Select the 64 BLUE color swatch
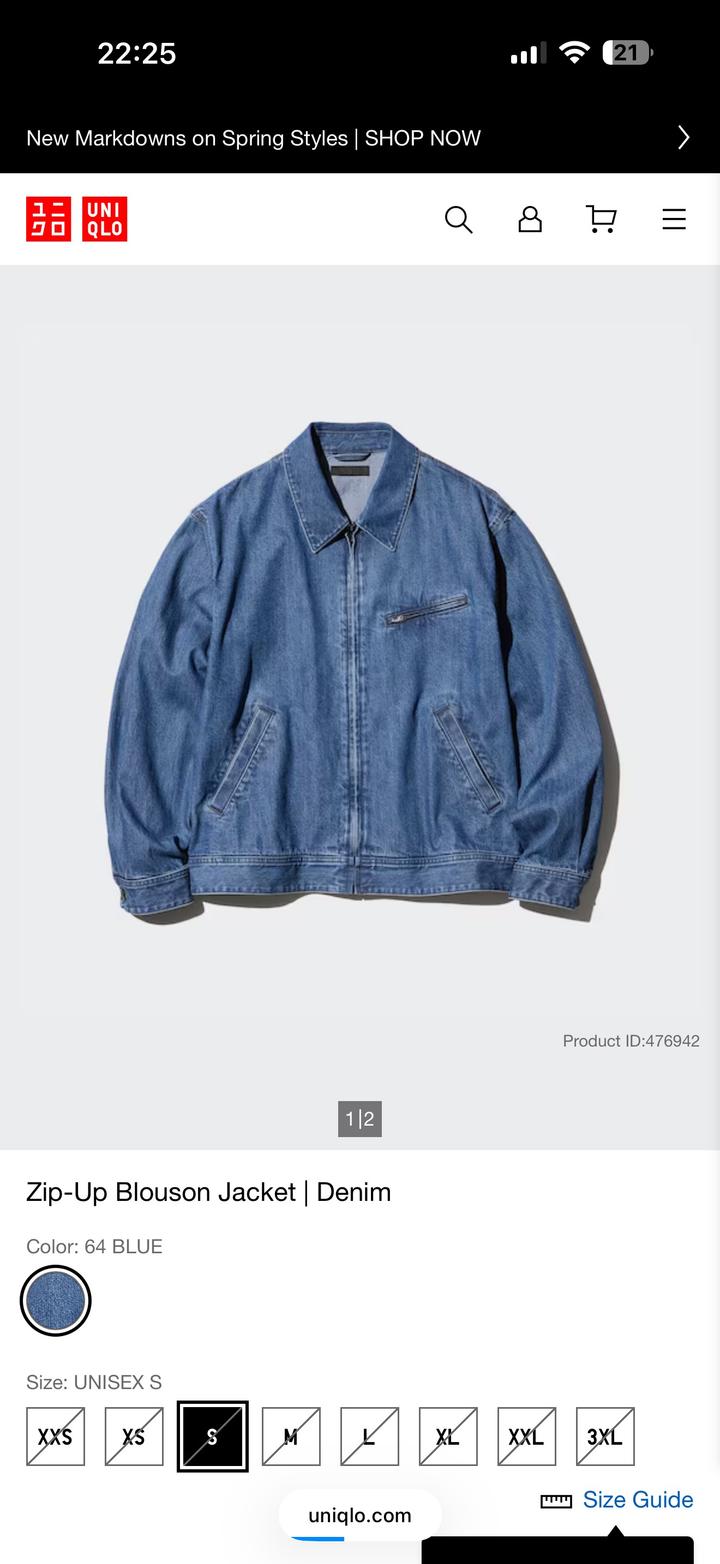This screenshot has width=720, height=1564. pyautogui.click(x=56, y=1300)
